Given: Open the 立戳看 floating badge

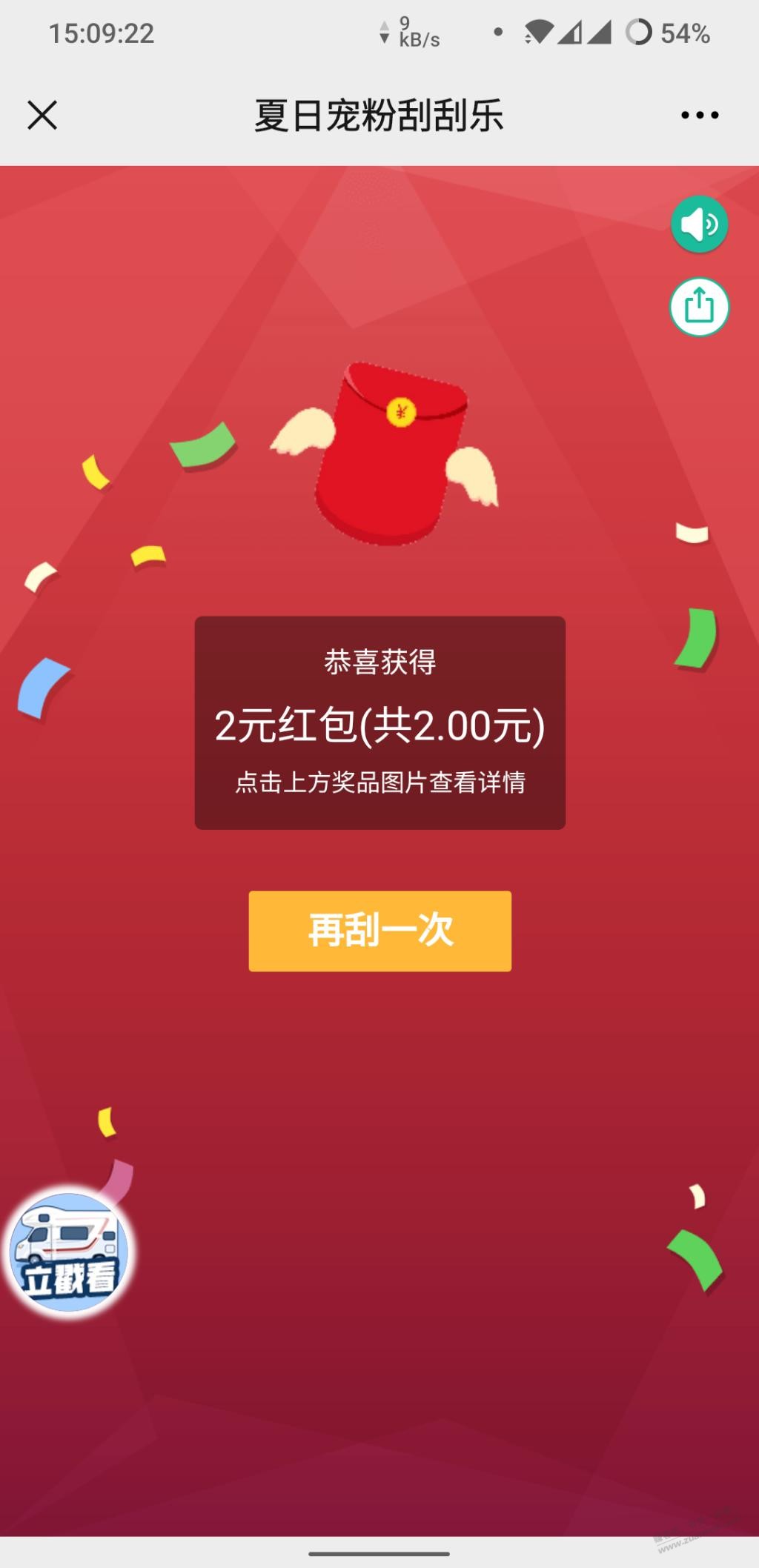Looking at the screenshot, I should coord(69,1252).
